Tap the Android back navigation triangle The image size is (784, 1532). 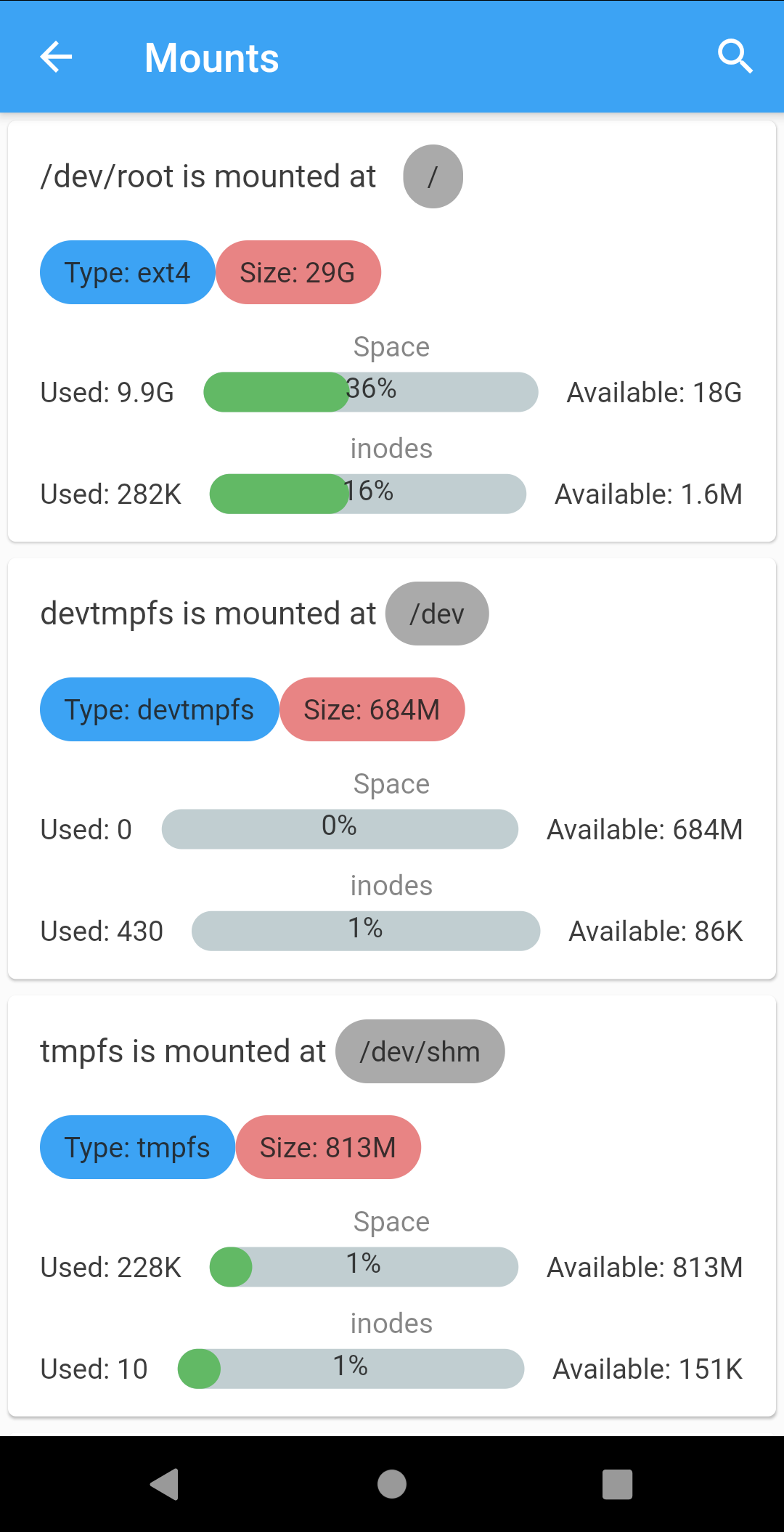pos(166,1484)
